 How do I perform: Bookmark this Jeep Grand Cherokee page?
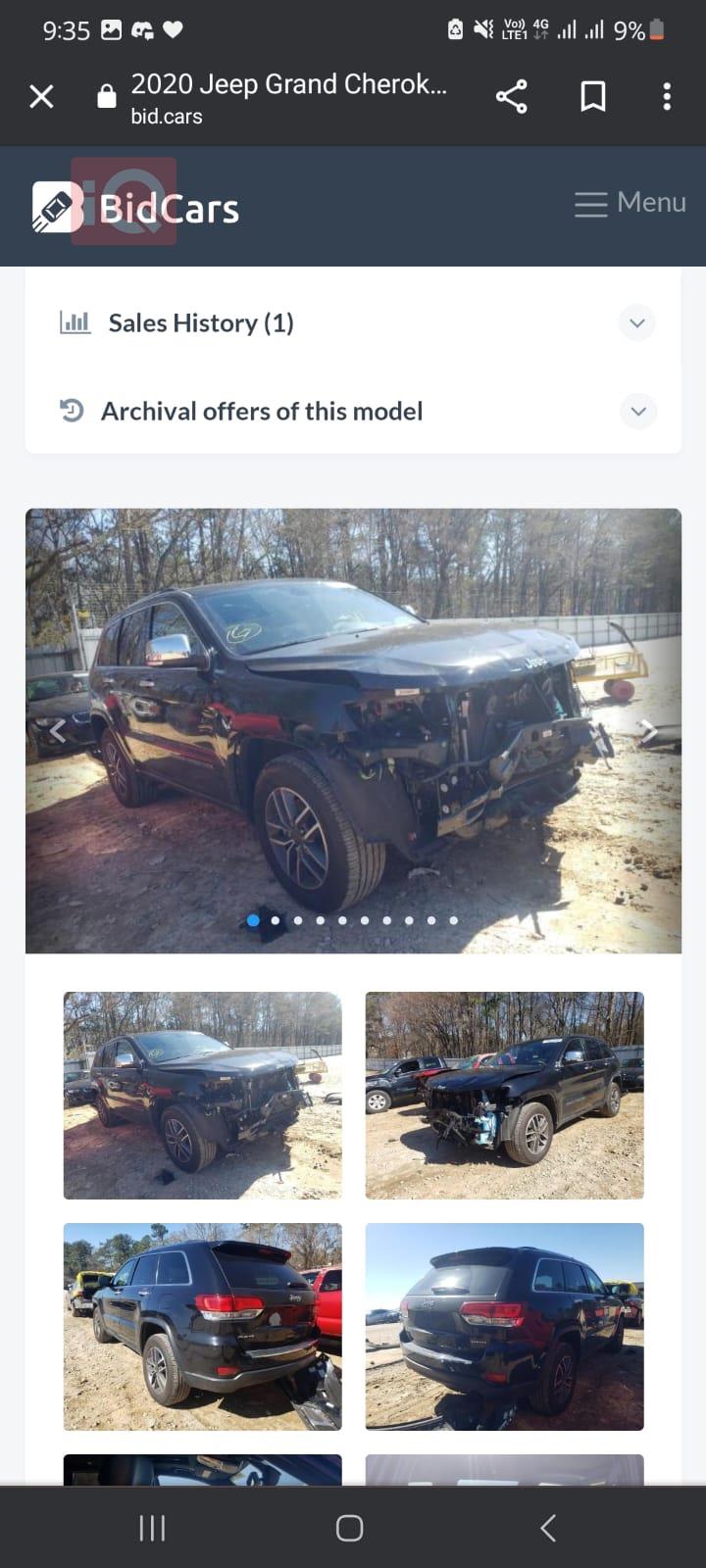pos(592,96)
